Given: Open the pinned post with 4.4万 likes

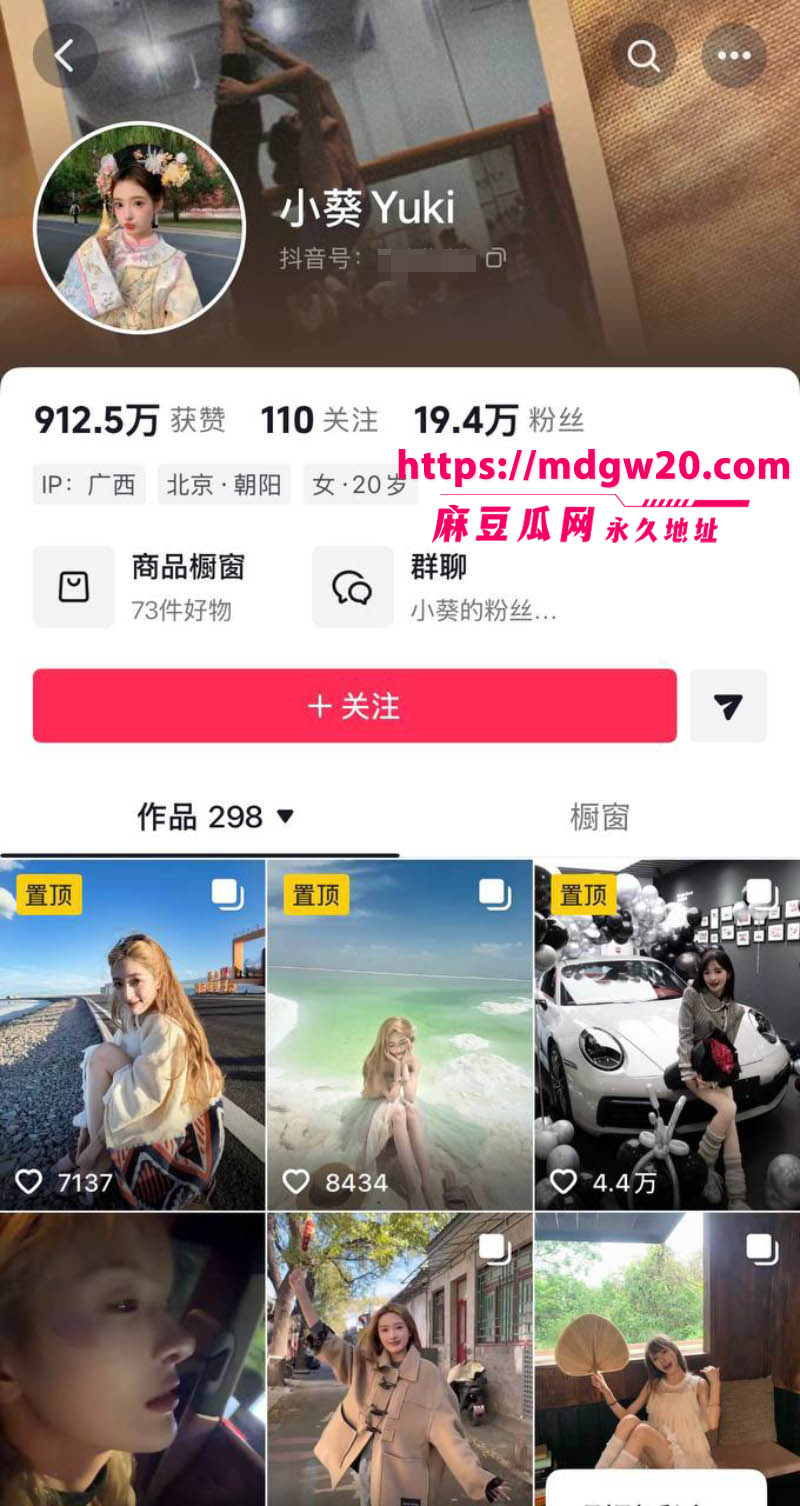Looking at the screenshot, I should click(x=668, y=1035).
